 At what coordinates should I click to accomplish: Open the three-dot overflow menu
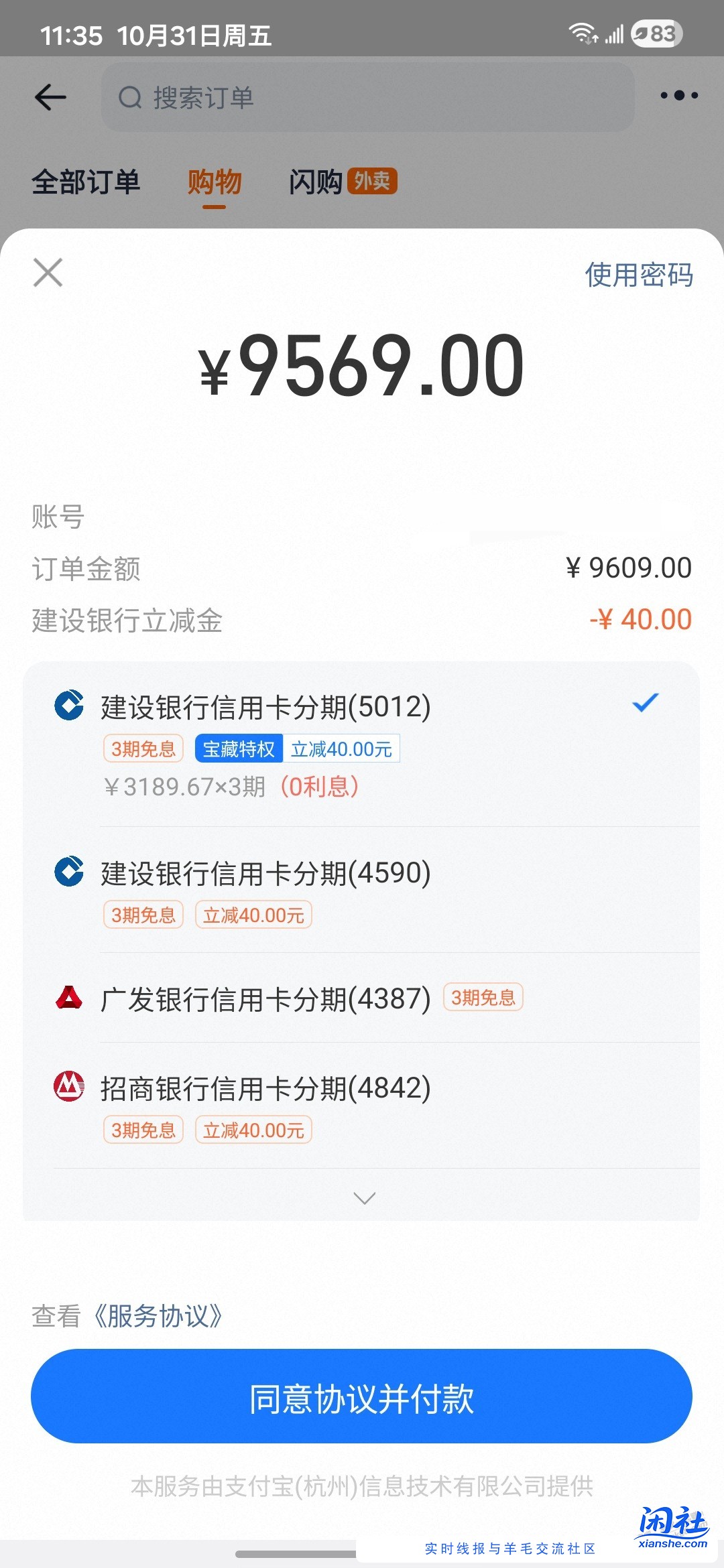[x=677, y=96]
